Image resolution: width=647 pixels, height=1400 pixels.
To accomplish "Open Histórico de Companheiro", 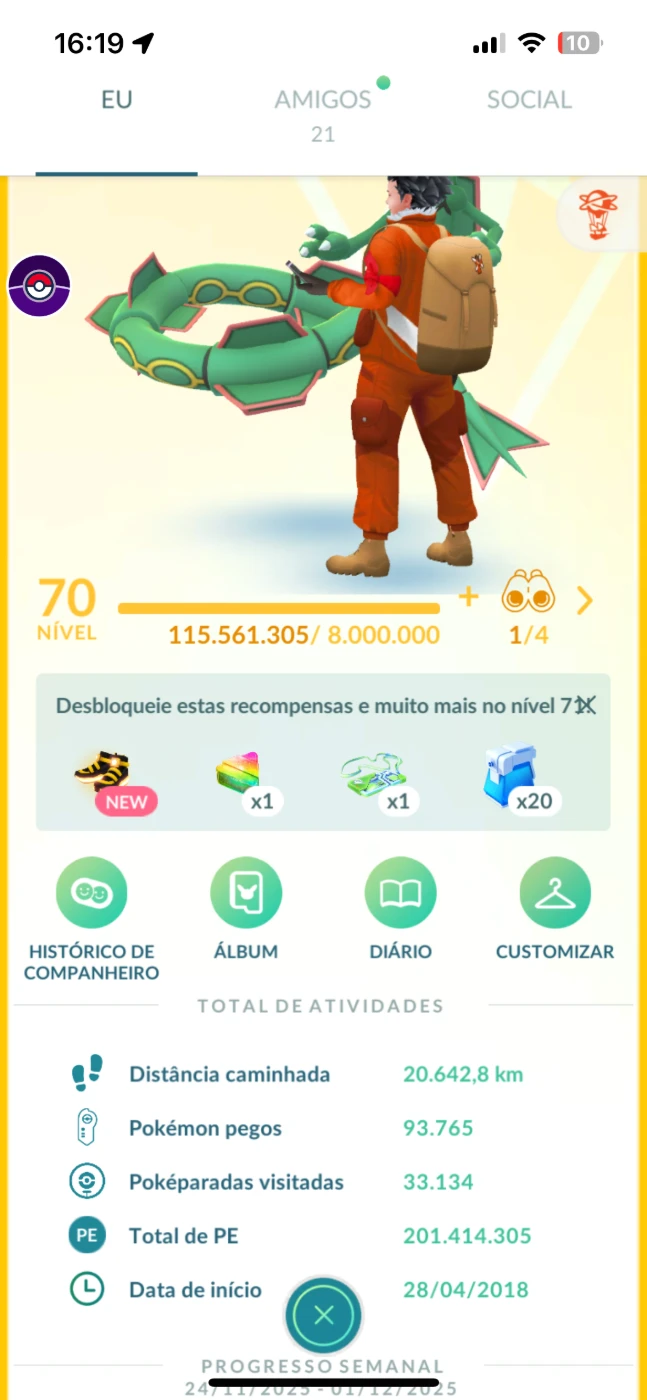I will click(x=91, y=893).
